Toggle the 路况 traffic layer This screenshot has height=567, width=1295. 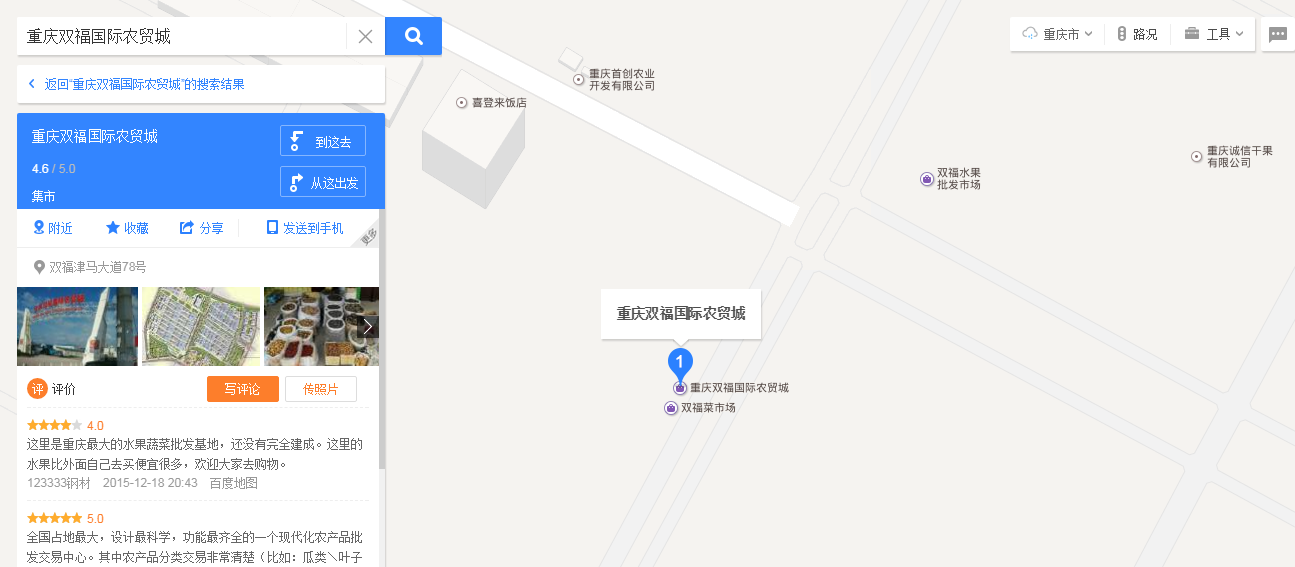1137,34
